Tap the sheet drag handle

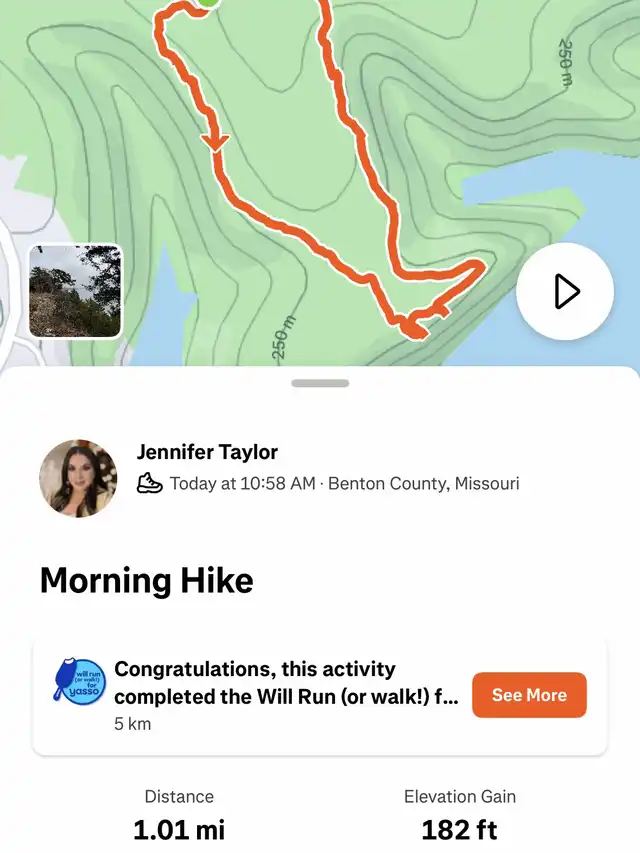coord(320,383)
